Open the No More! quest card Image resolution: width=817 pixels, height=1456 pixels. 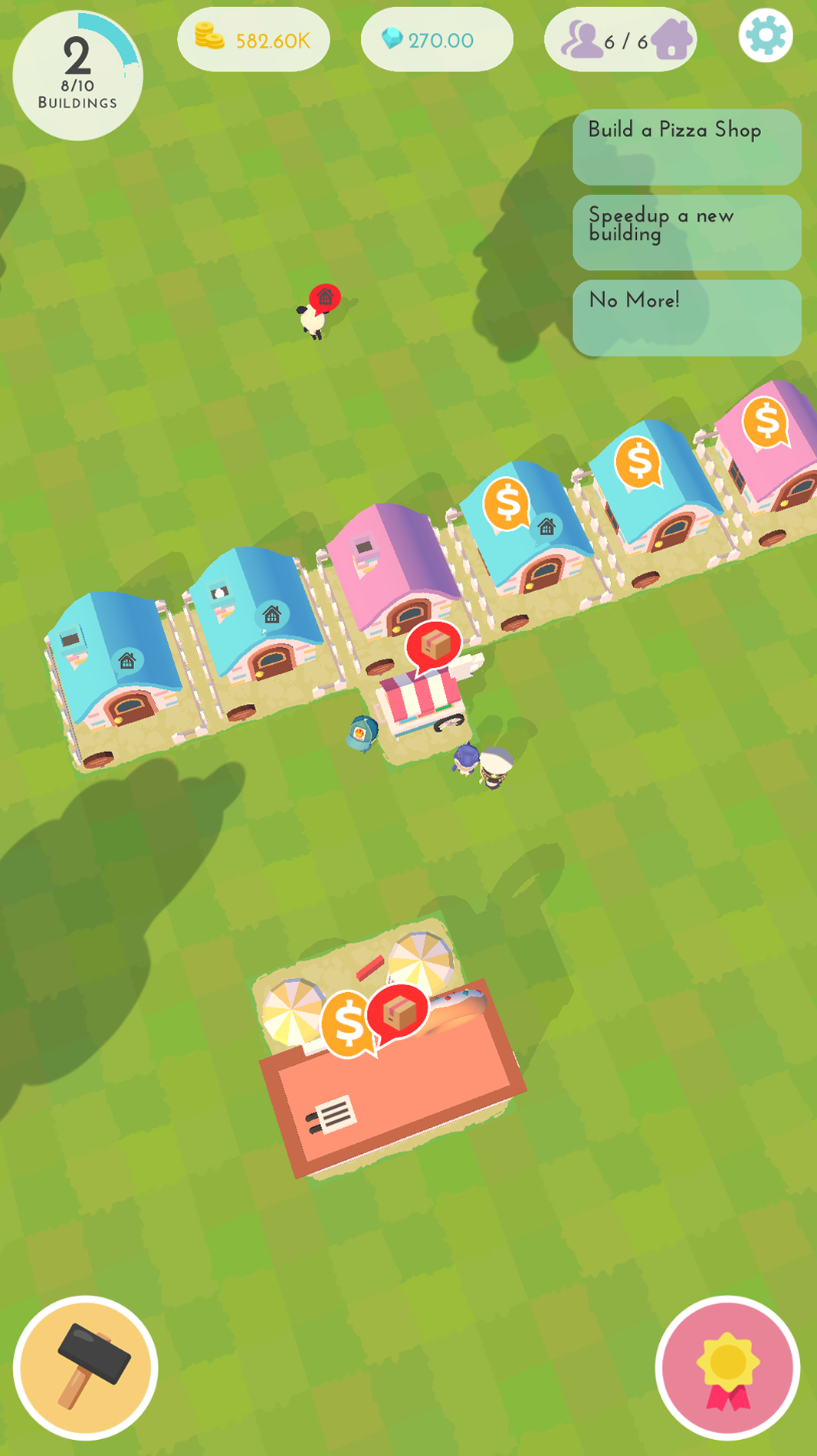coord(686,317)
